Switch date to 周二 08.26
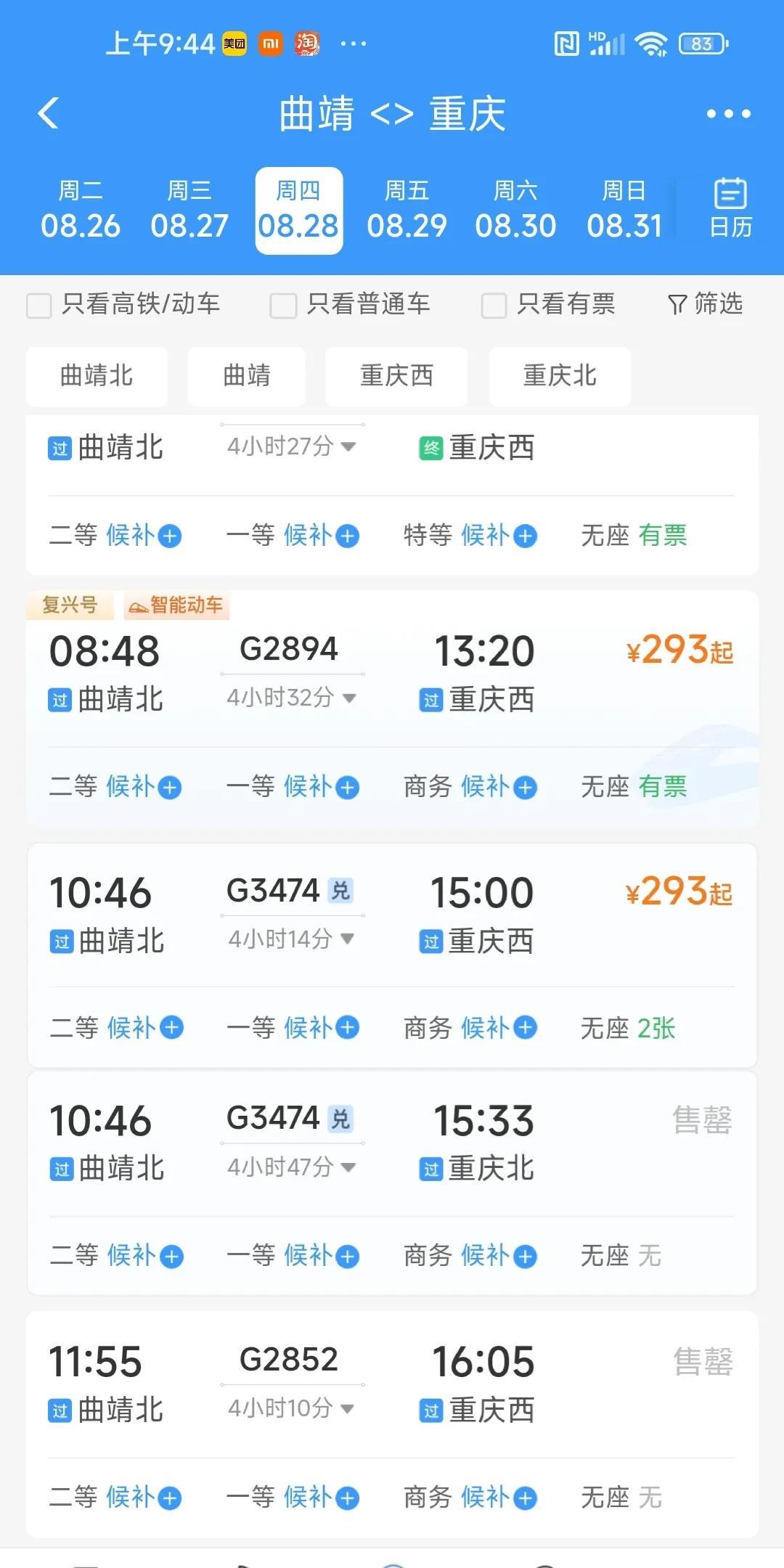The height and width of the screenshot is (1568, 784). click(x=80, y=211)
